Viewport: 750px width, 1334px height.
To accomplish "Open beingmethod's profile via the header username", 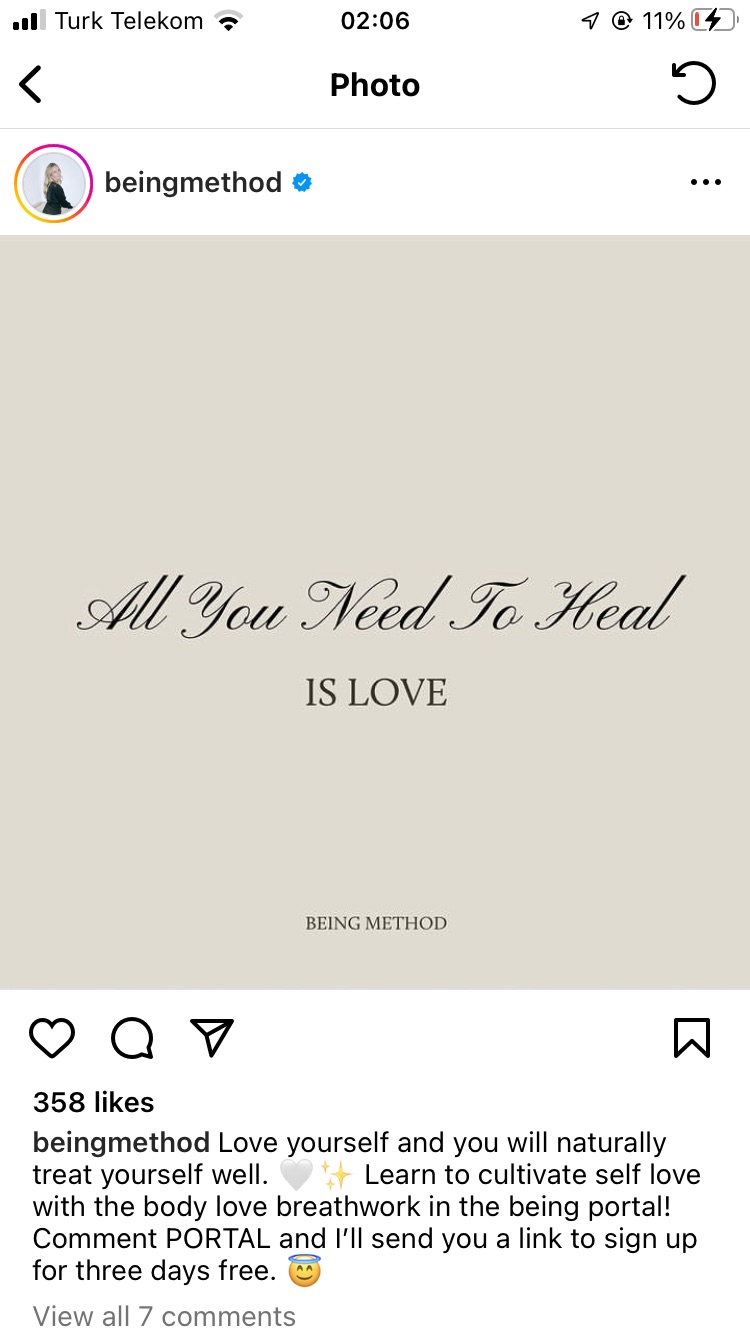I will click(x=193, y=183).
